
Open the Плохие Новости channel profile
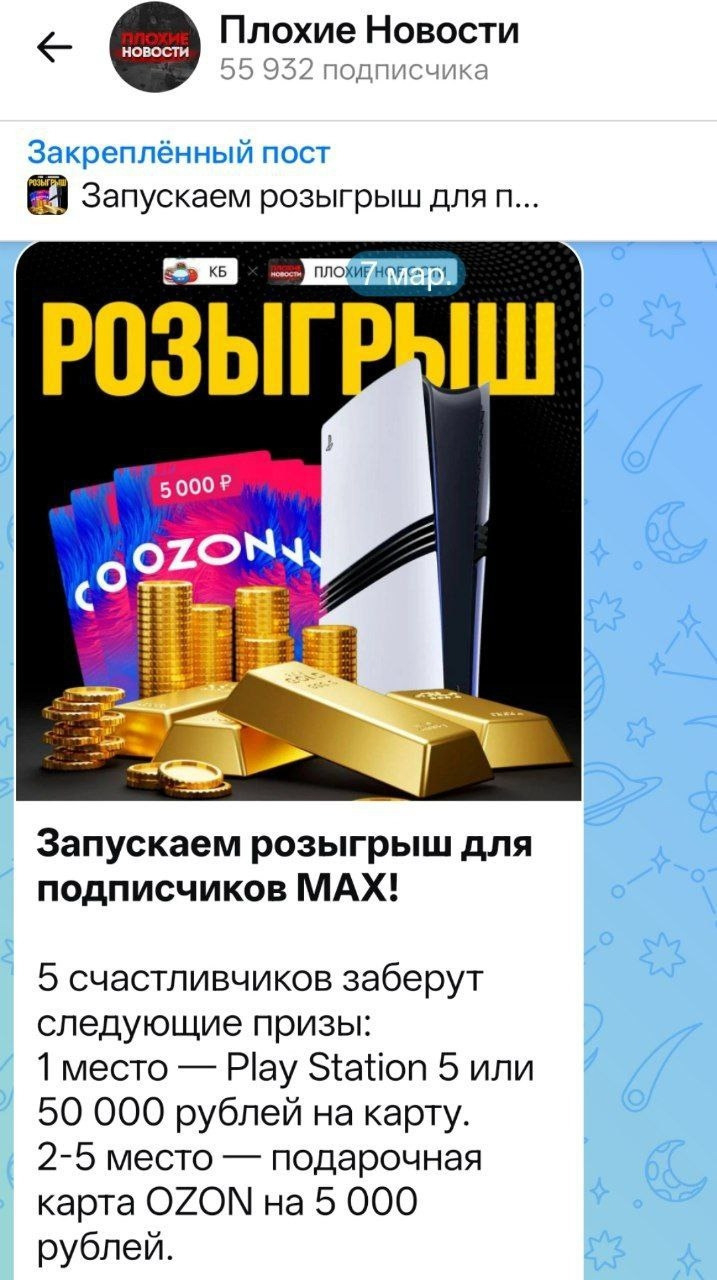click(368, 47)
